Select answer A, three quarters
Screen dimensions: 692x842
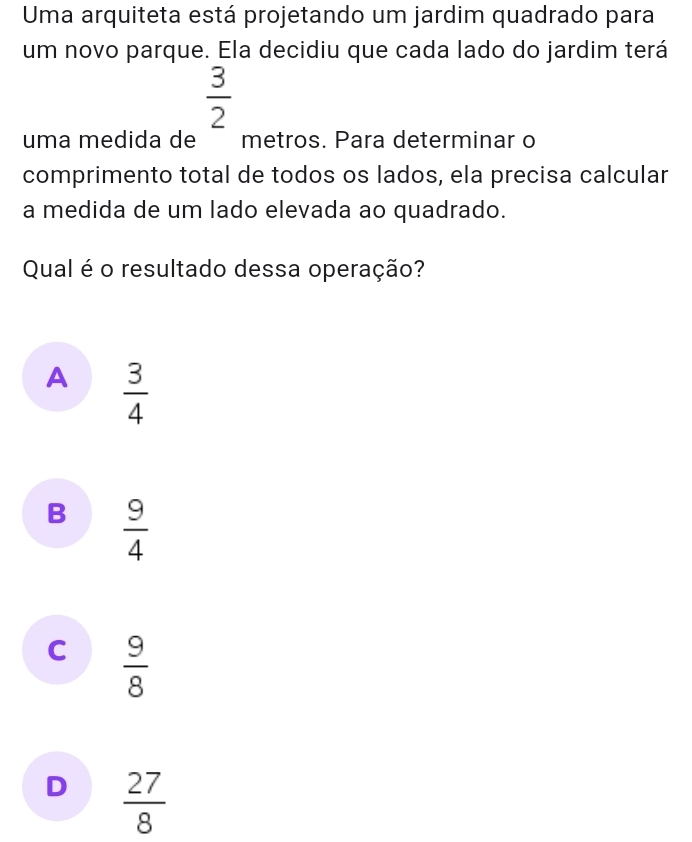coord(58,377)
